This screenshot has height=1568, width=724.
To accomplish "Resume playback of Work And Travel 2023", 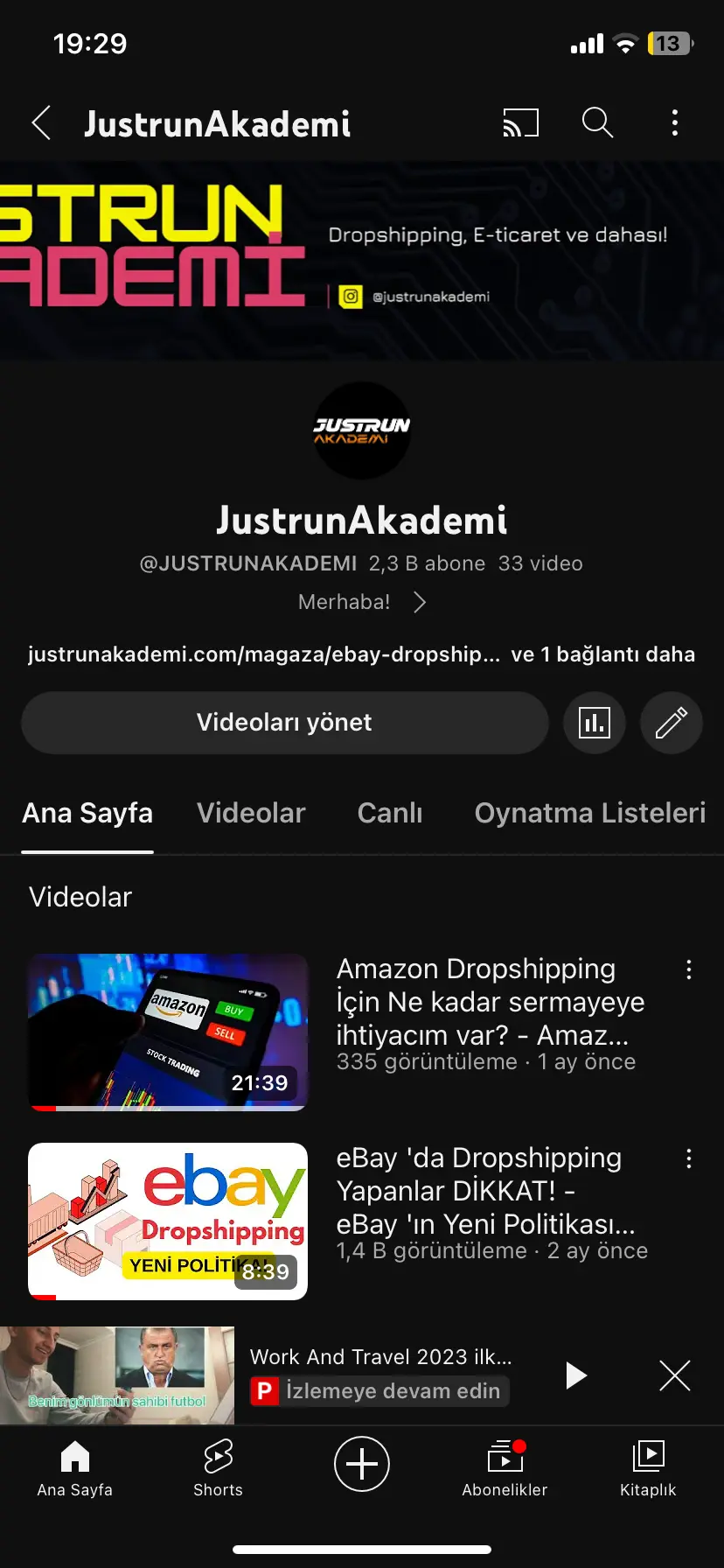I will 575,1375.
